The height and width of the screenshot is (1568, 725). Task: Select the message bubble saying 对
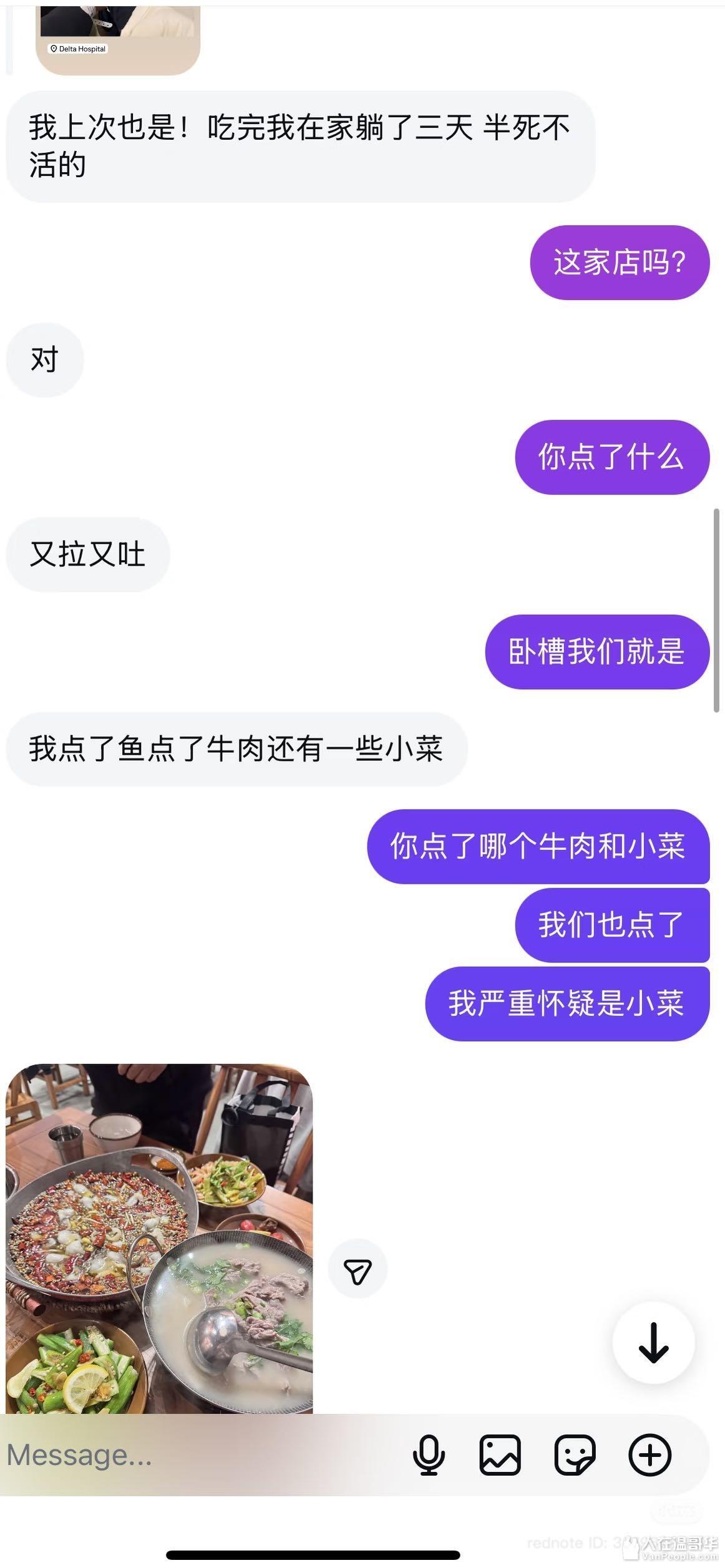44,359
